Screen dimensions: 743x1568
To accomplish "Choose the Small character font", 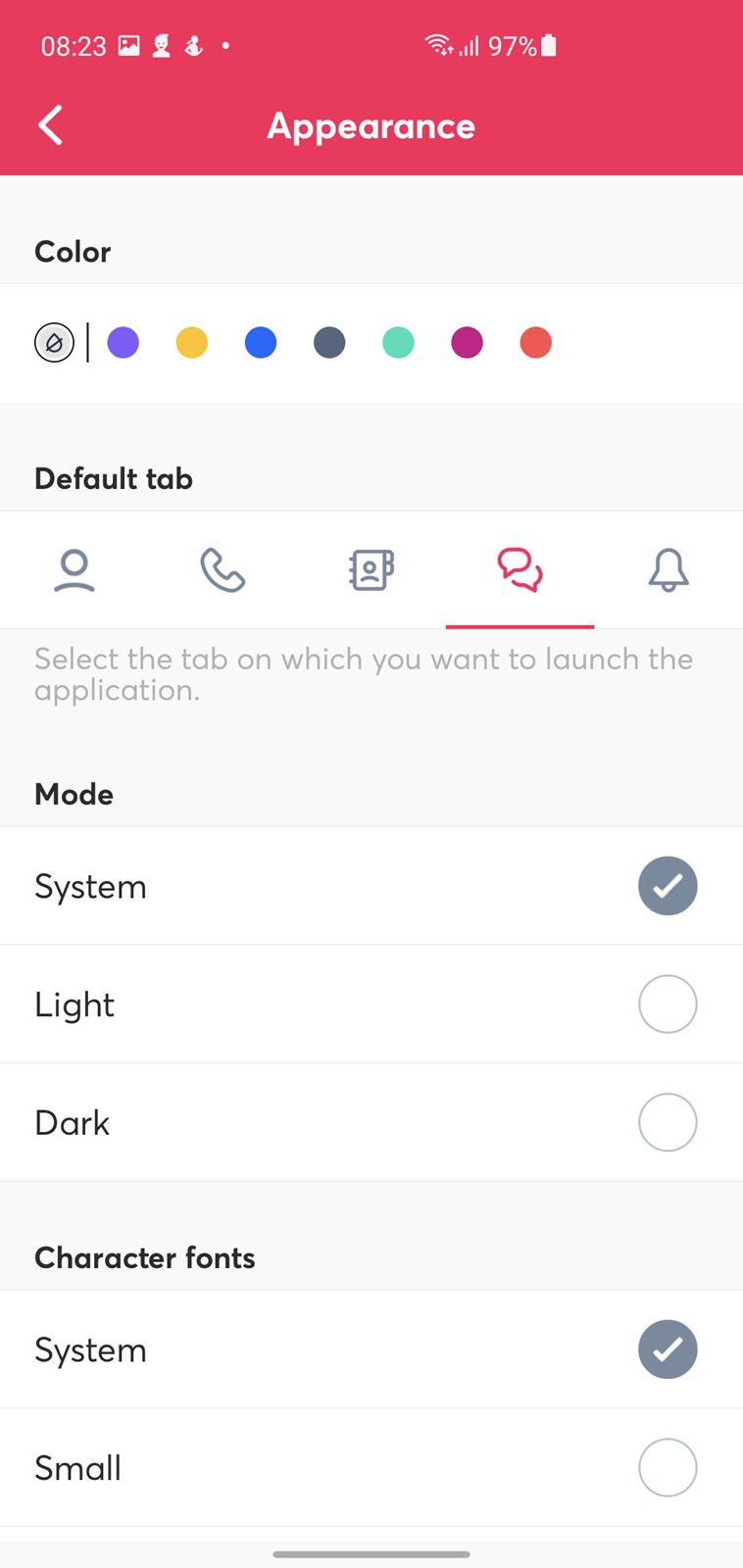I will pyautogui.click(x=371, y=1468).
